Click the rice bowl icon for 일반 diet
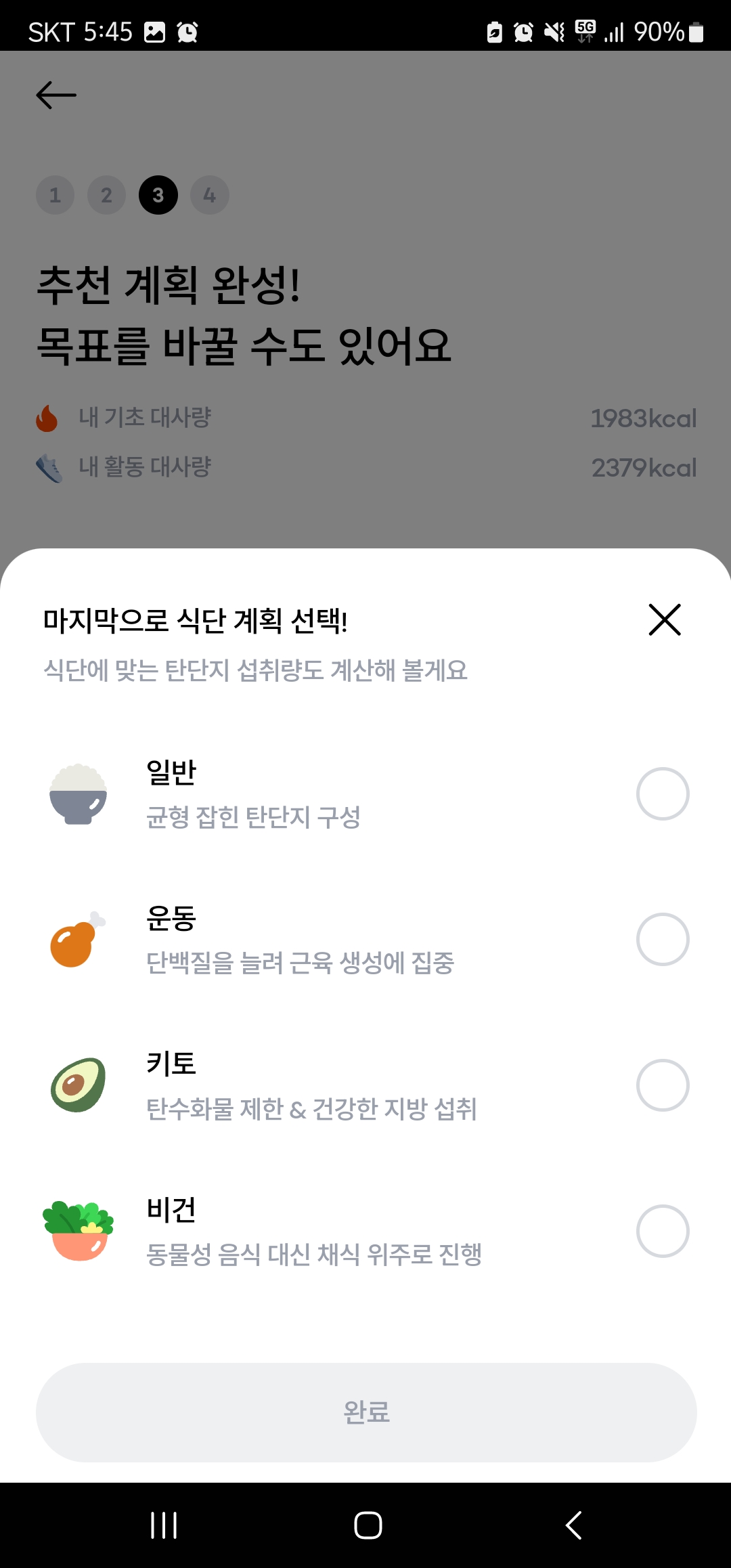 pos(78,793)
